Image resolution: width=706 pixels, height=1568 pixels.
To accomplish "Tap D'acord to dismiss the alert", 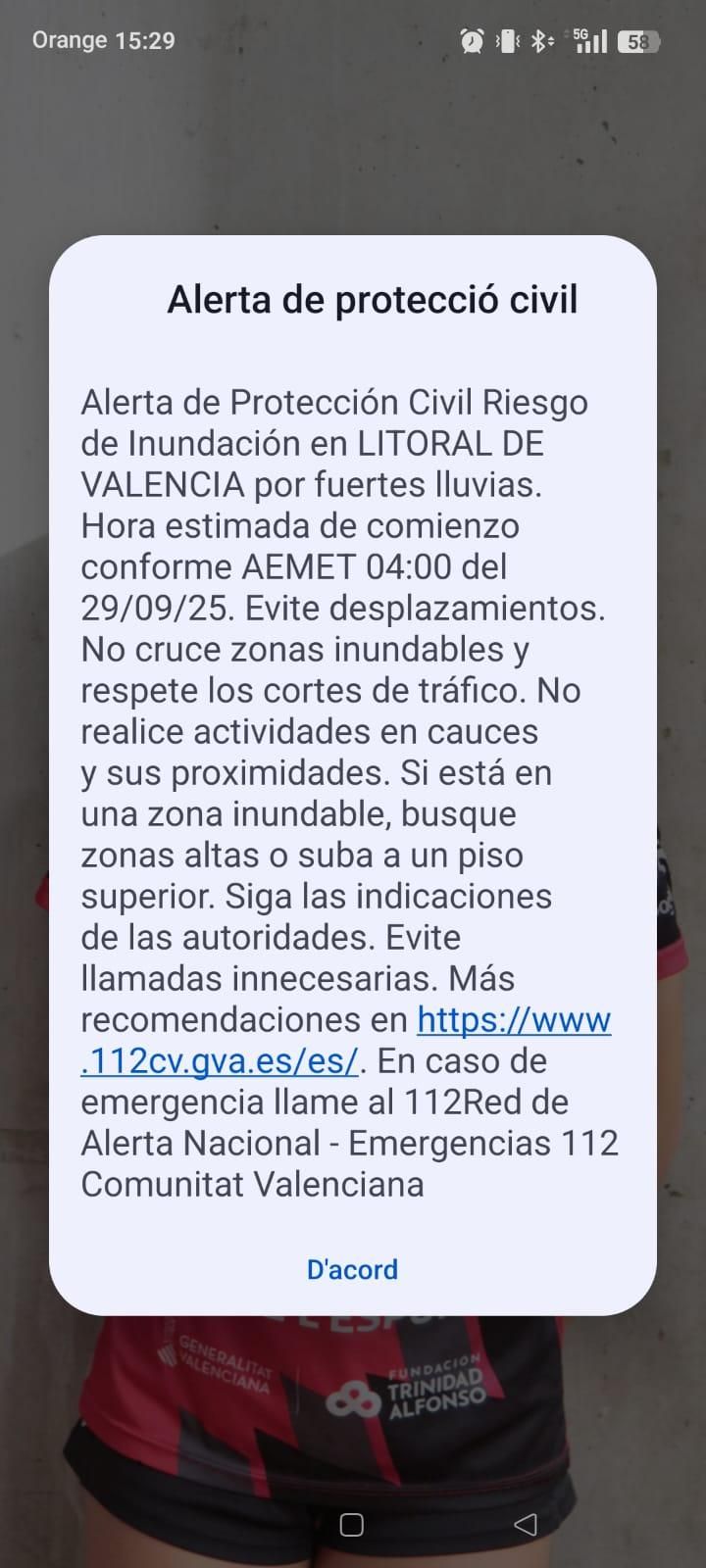I will click(351, 1269).
